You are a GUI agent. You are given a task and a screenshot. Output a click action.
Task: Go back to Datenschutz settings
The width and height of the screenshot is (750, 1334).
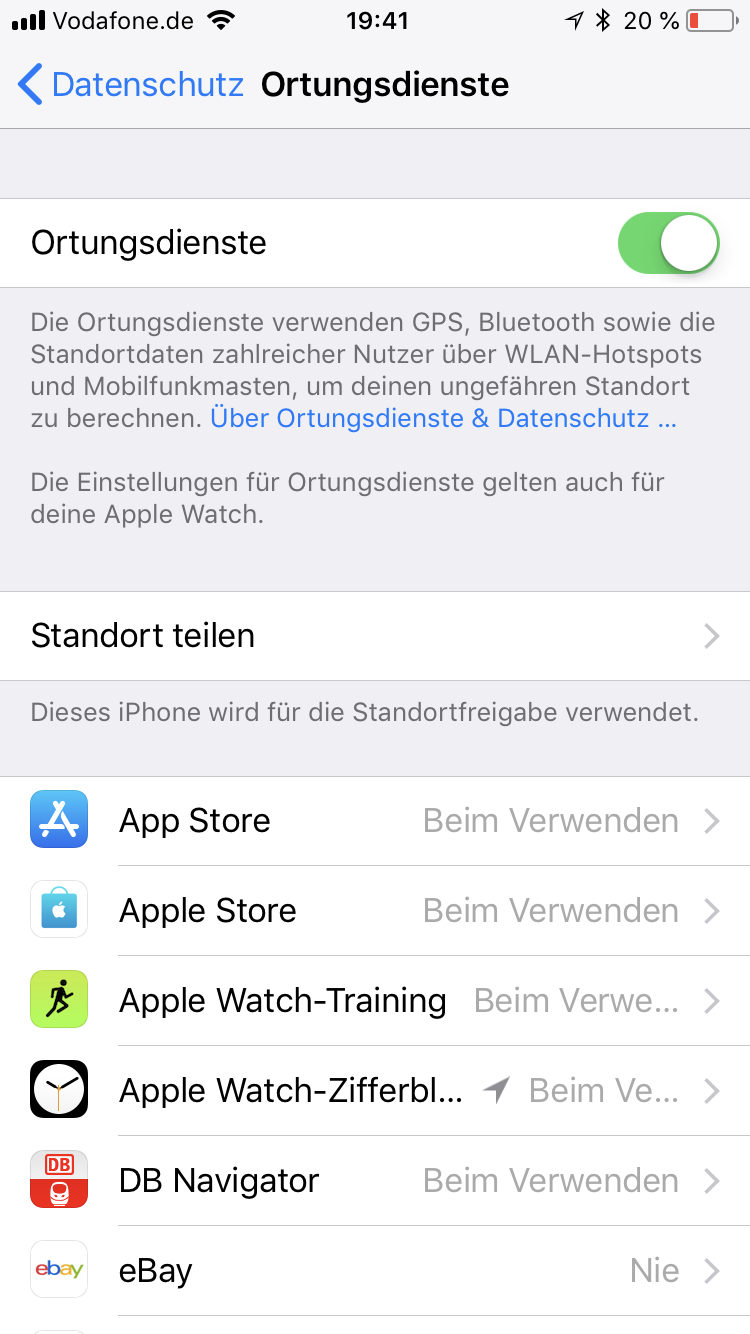point(130,85)
